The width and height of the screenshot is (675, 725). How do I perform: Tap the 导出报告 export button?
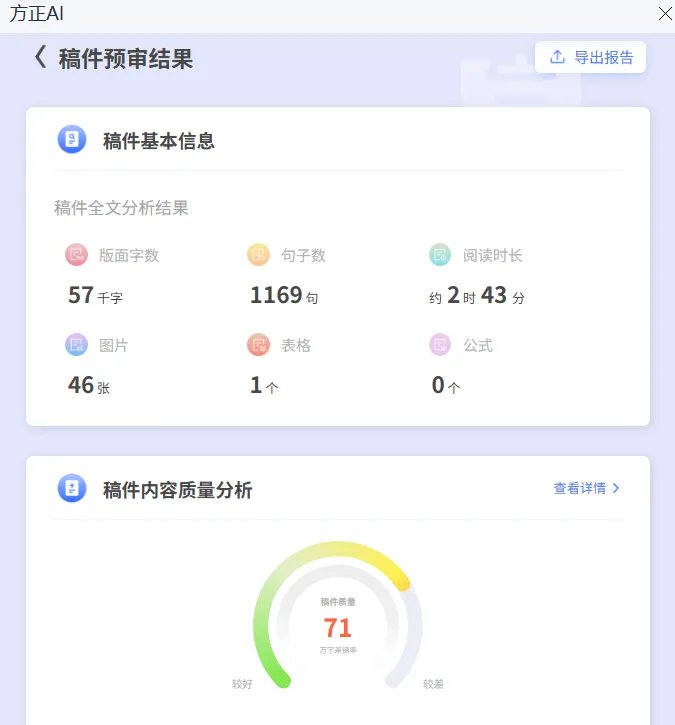591,57
